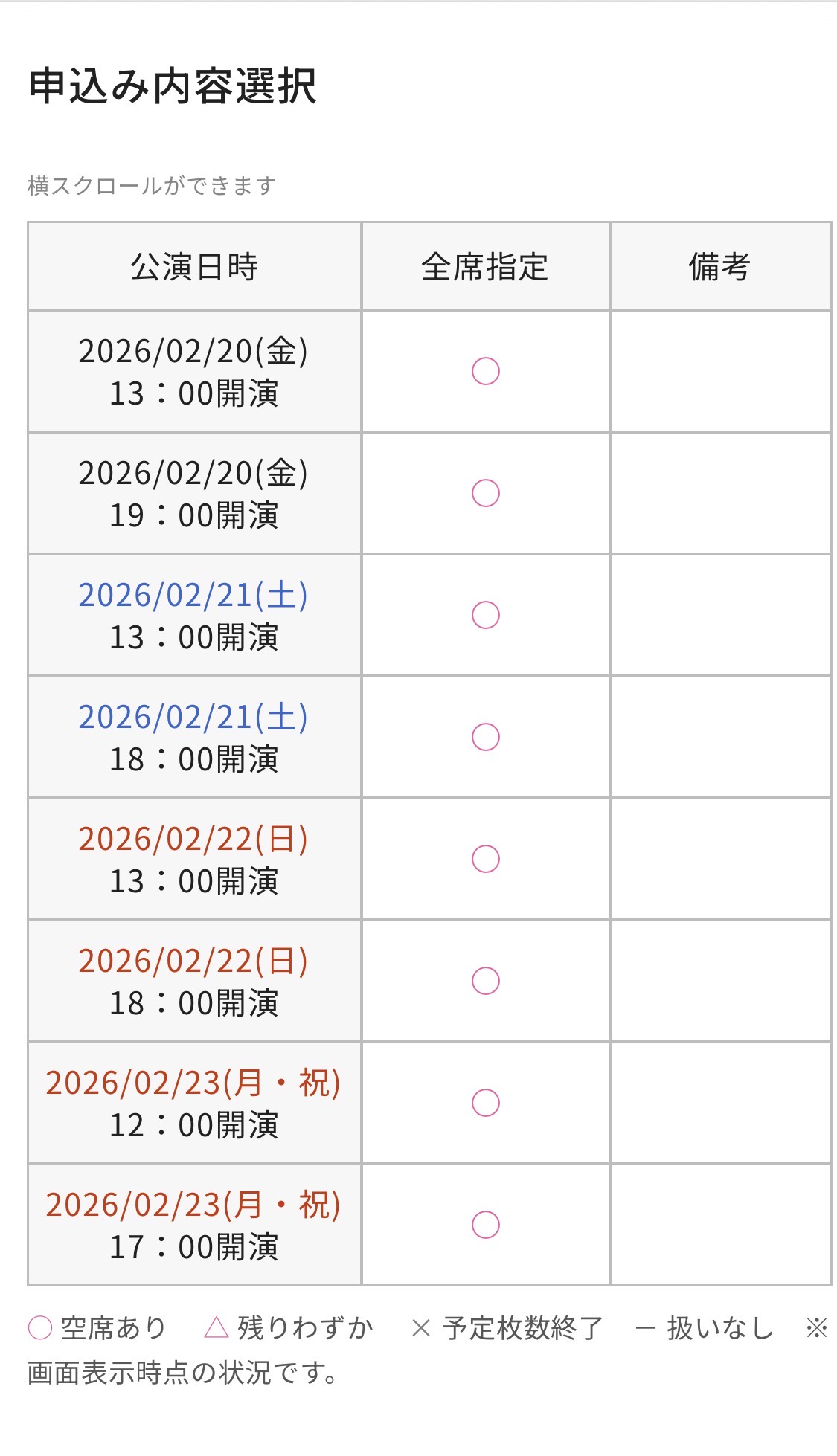The width and height of the screenshot is (837, 1456).
Task: Pick the 2026/02/21 18:00 performance circle
Action: tap(485, 737)
